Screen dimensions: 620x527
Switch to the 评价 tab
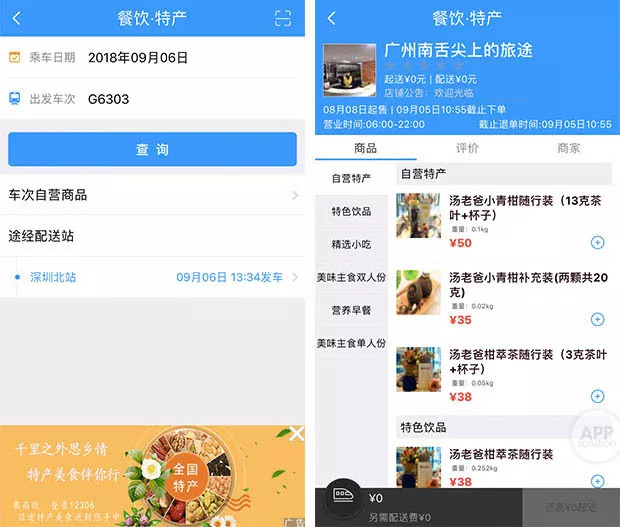[467, 148]
